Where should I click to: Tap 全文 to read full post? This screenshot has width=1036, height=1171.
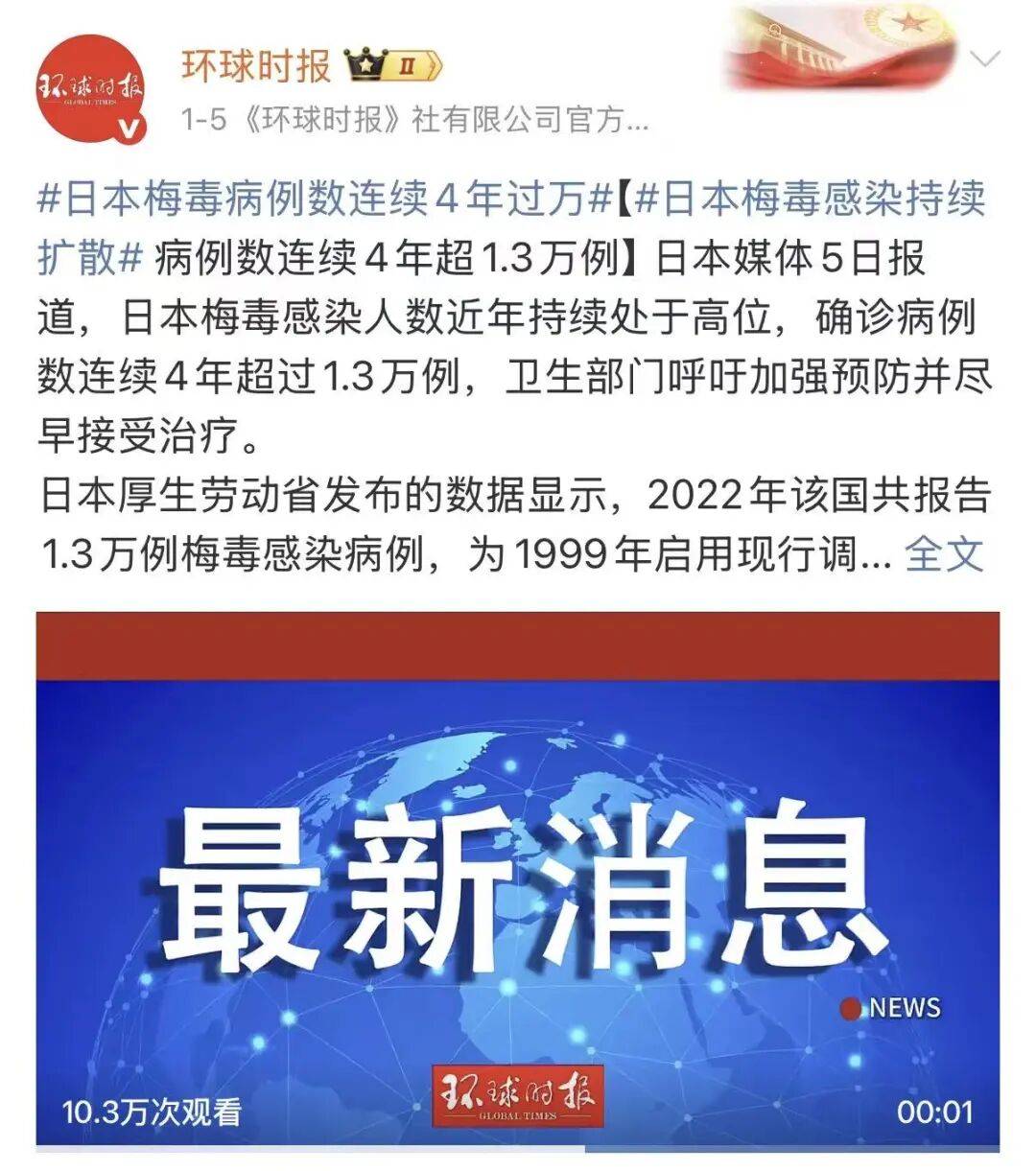[945, 554]
